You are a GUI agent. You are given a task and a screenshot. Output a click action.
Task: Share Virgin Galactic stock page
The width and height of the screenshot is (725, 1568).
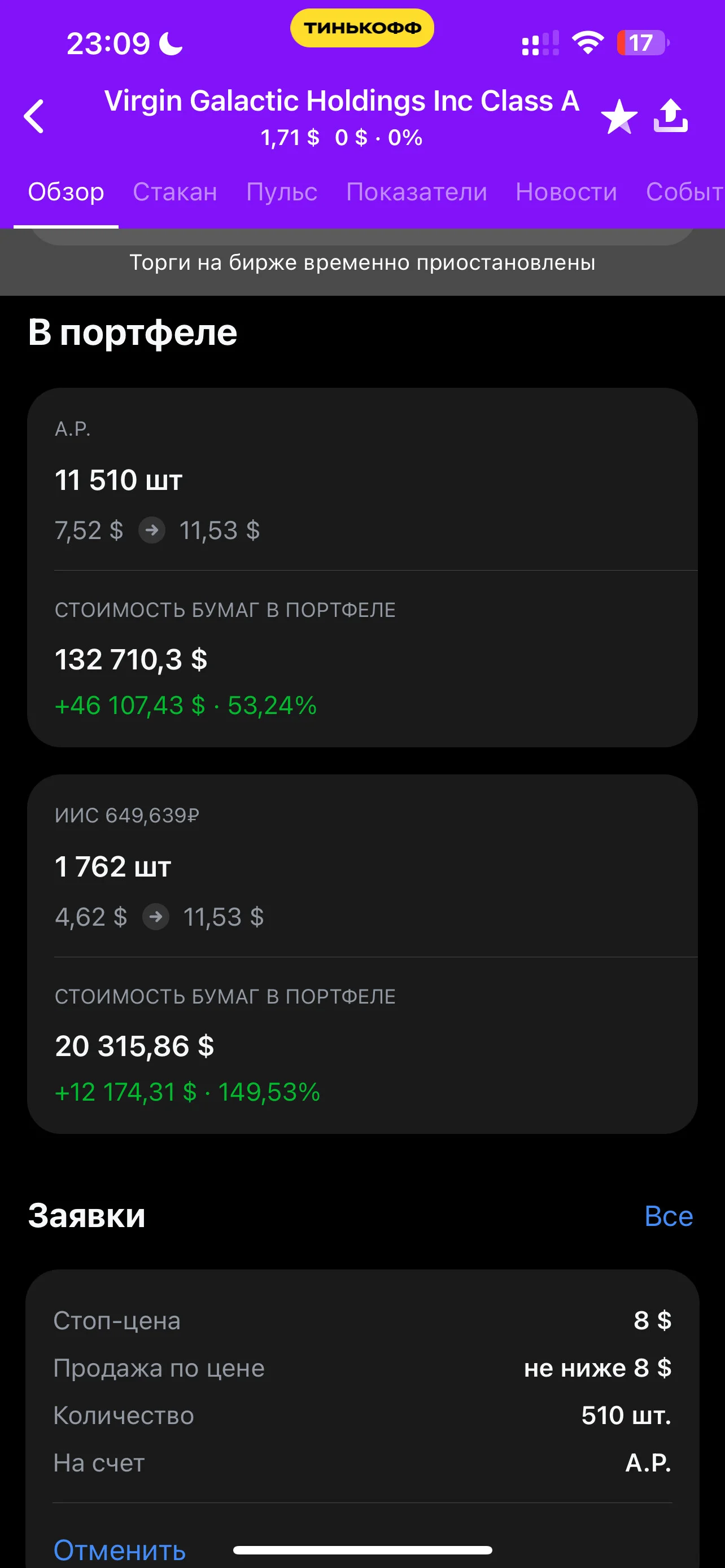pyautogui.click(x=671, y=116)
